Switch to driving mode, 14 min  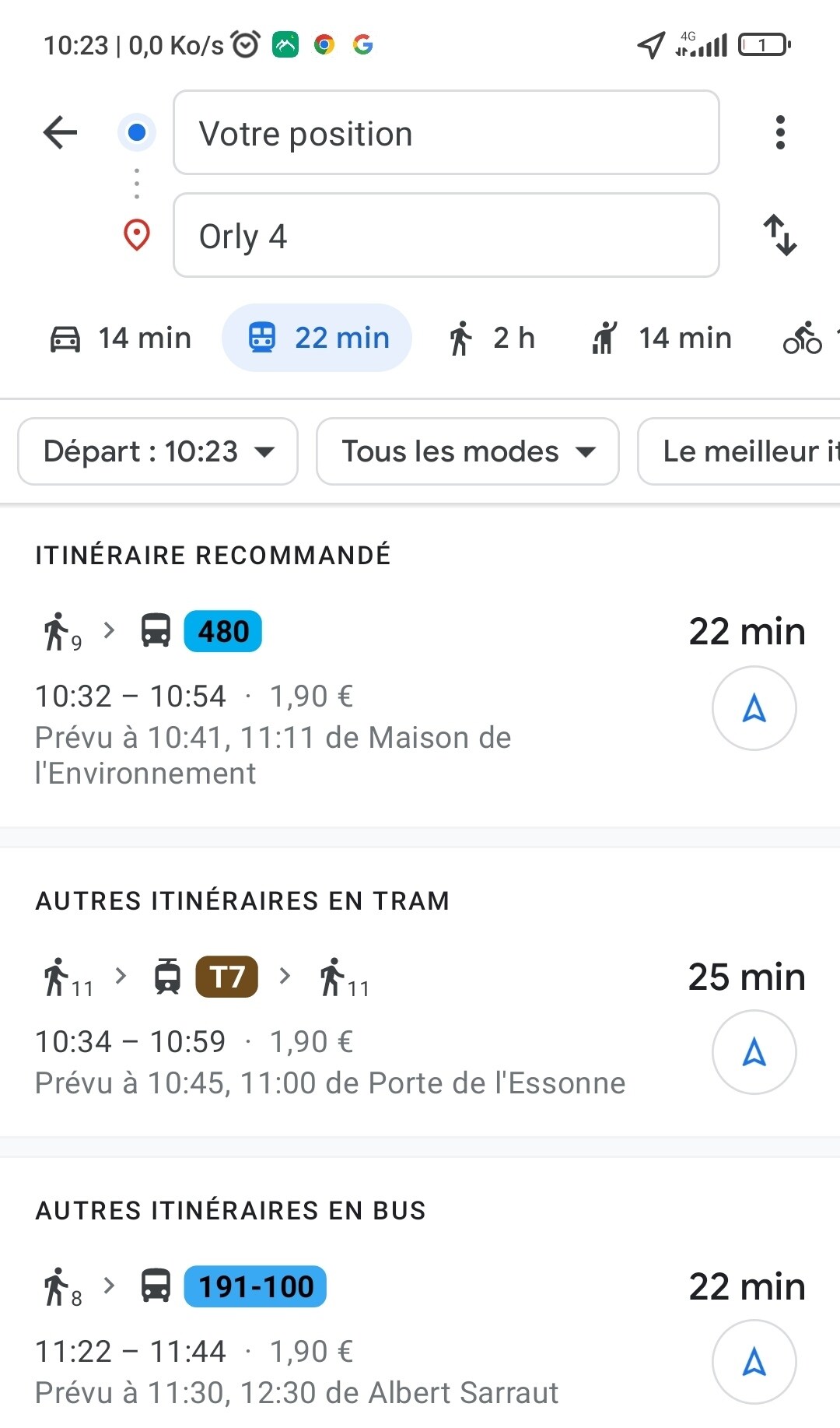click(121, 338)
